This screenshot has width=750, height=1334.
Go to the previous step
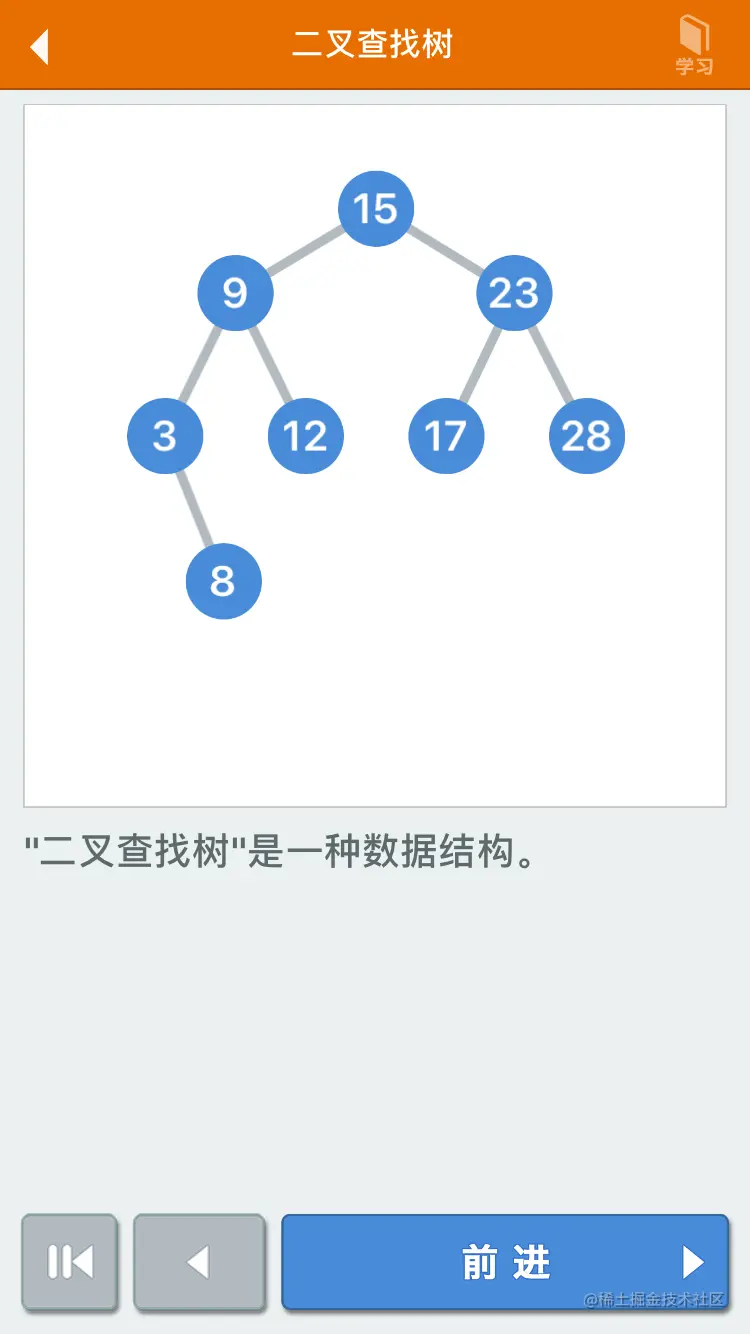coord(199,1262)
